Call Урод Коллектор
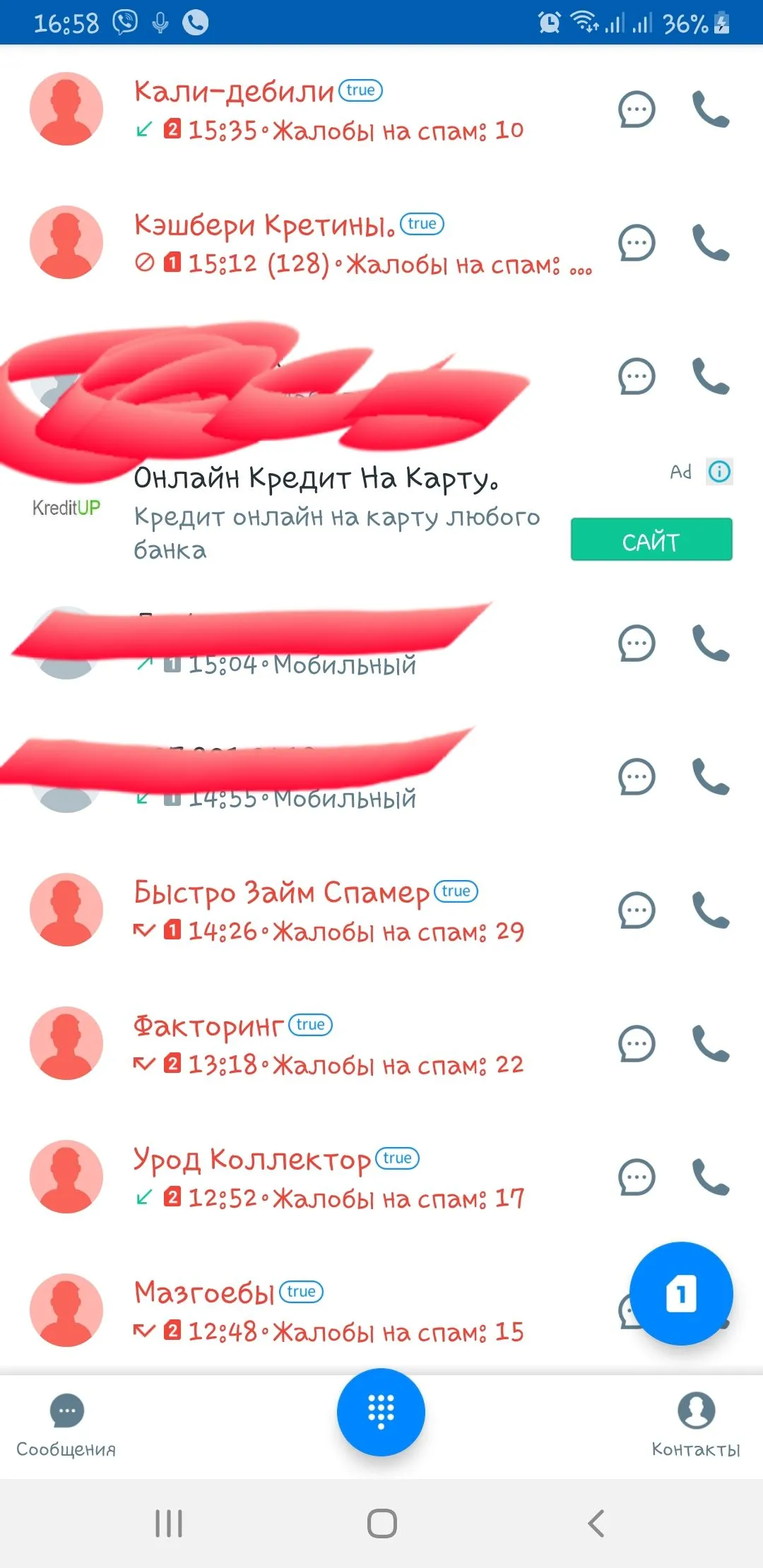The image size is (763, 1568). [710, 1177]
